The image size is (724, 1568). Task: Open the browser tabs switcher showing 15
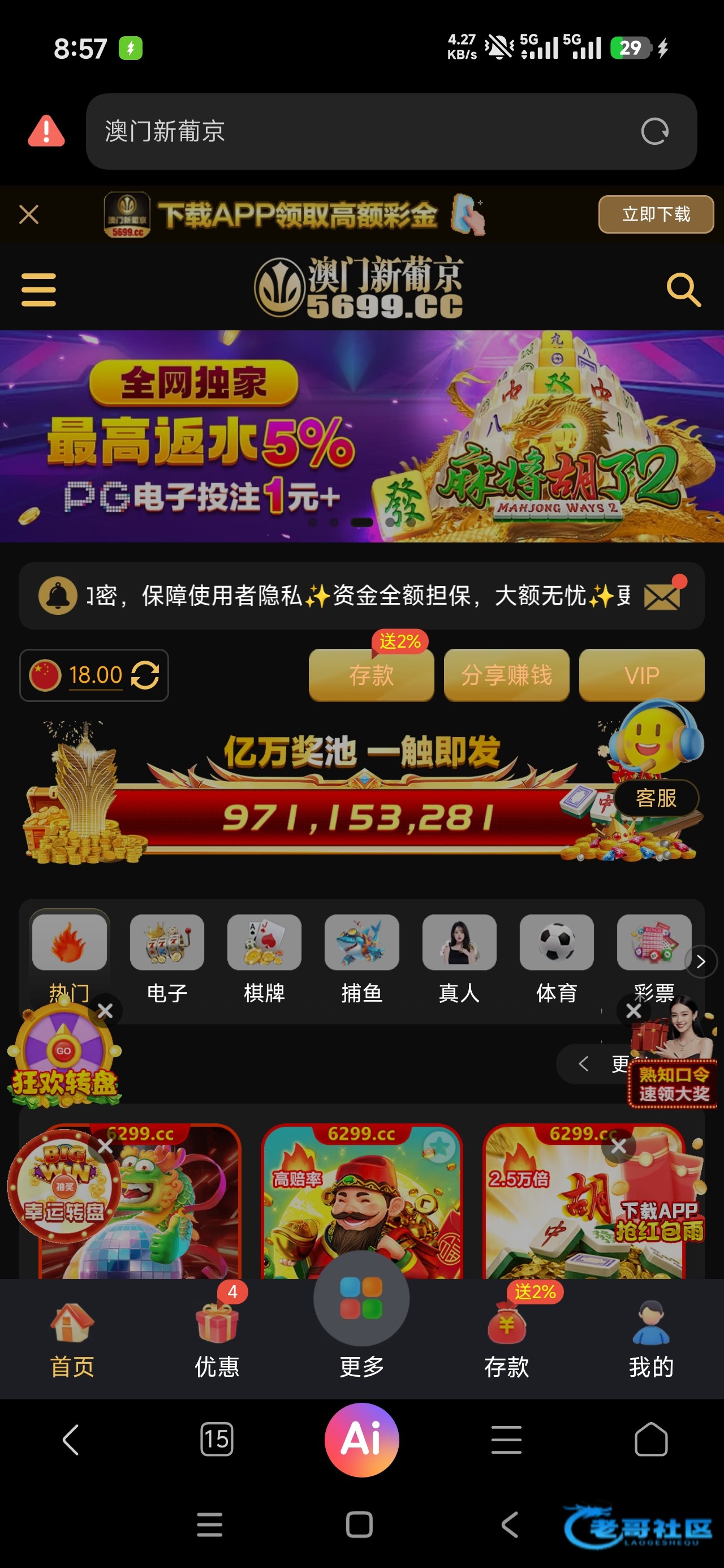click(x=216, y=1440)
